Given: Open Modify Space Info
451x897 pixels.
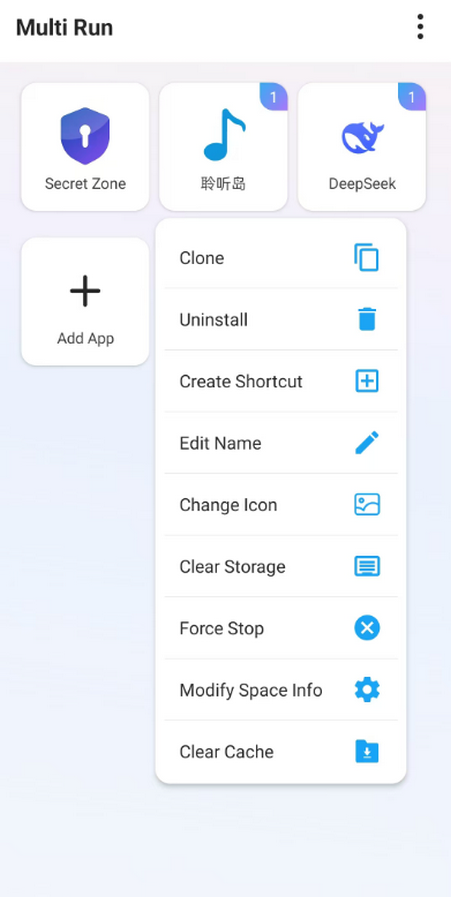Looking at the screenshot, I should click(x=280, y=690).
